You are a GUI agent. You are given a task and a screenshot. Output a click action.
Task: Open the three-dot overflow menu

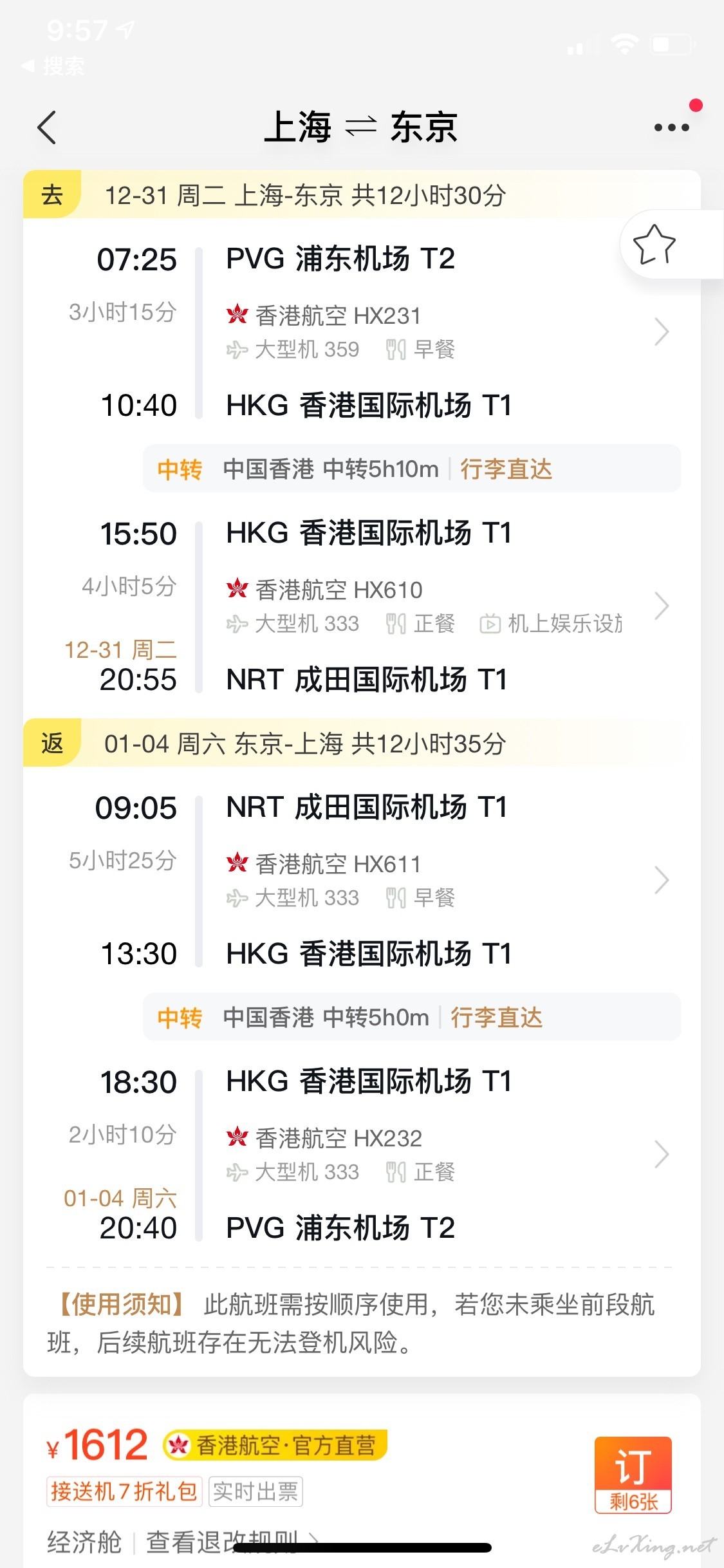pyautogui.click(x=671, y=127)
